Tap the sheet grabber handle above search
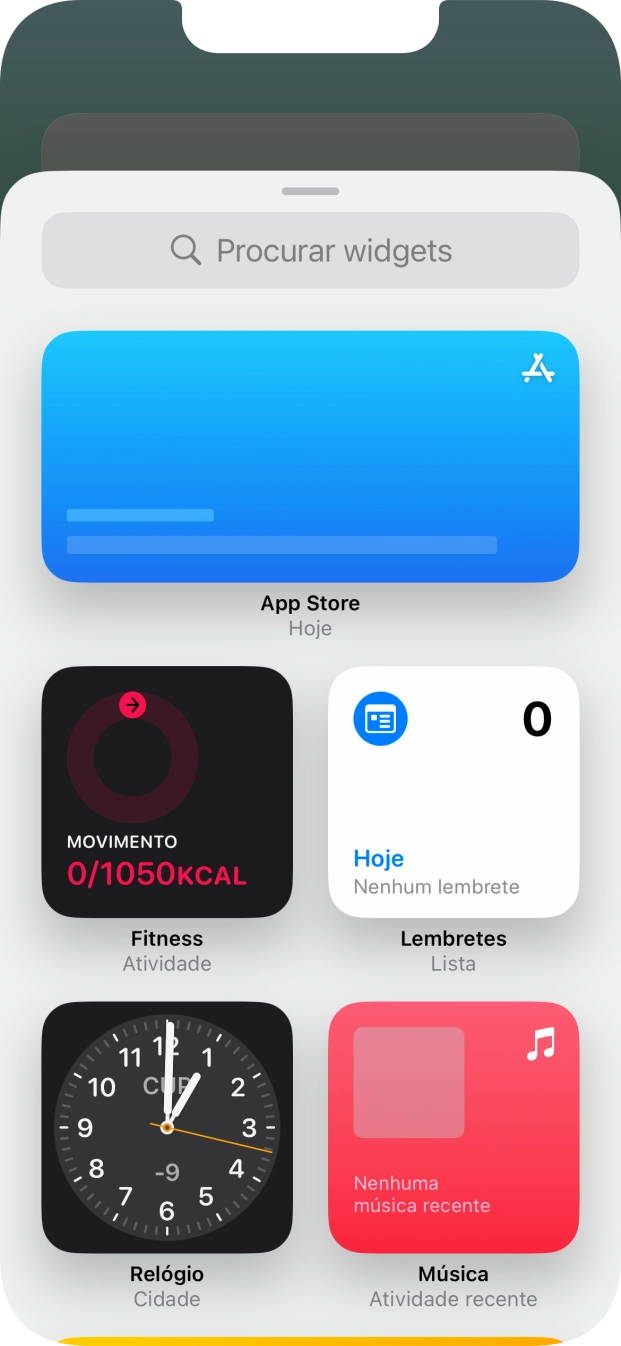This screenshot has height=1346, width=621. [310, 191]
